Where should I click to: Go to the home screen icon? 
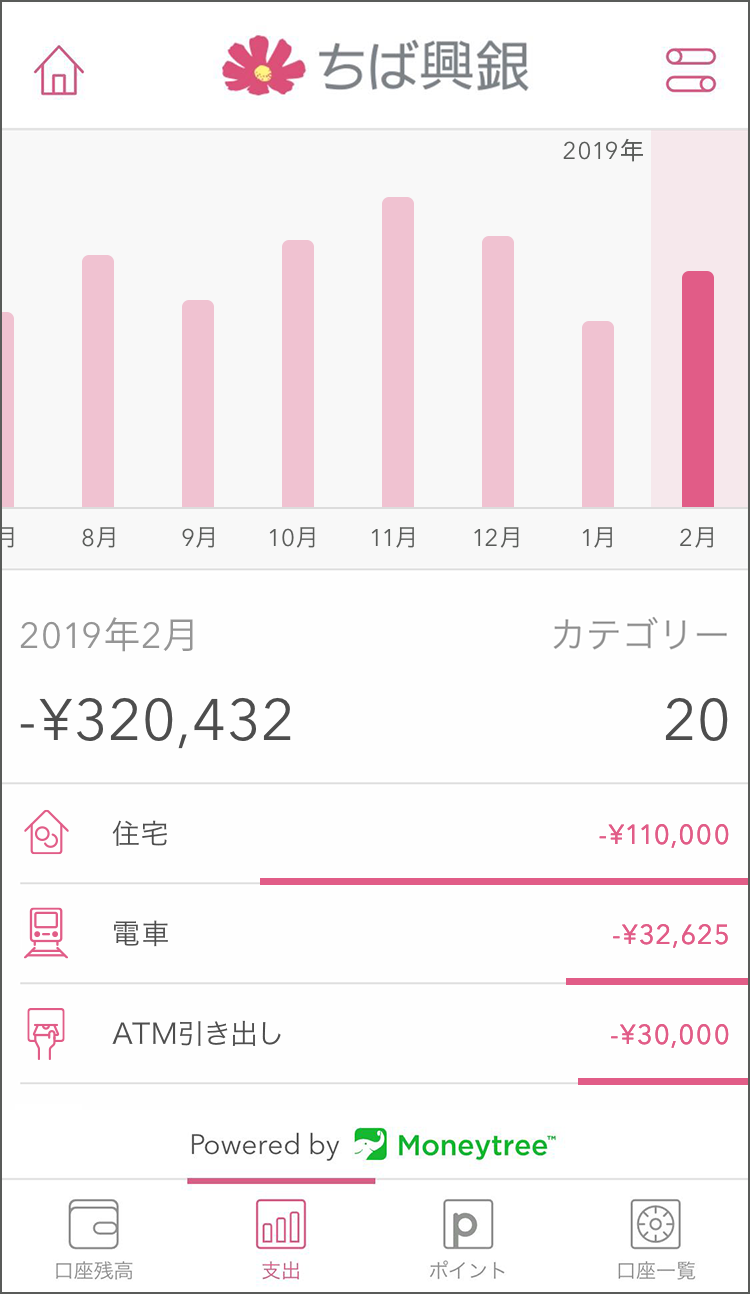[x=59, y=70]
